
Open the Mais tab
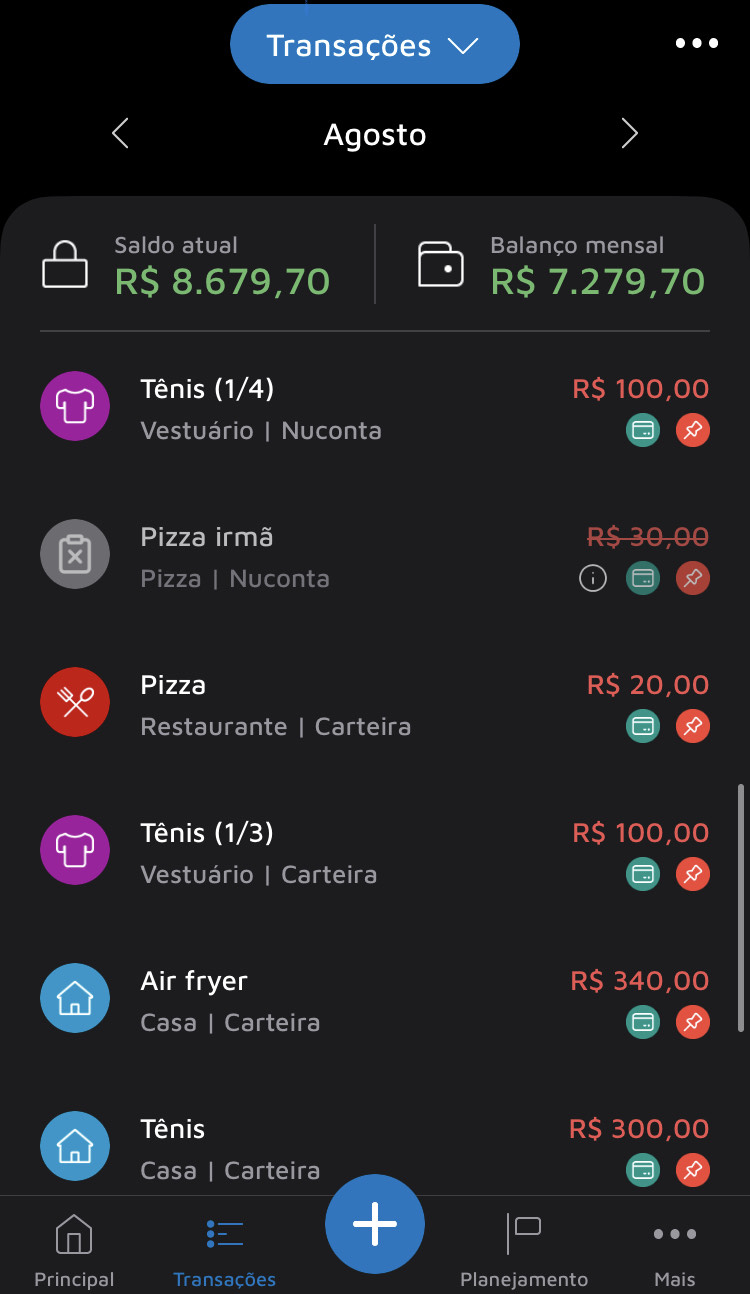point(675,1250)
